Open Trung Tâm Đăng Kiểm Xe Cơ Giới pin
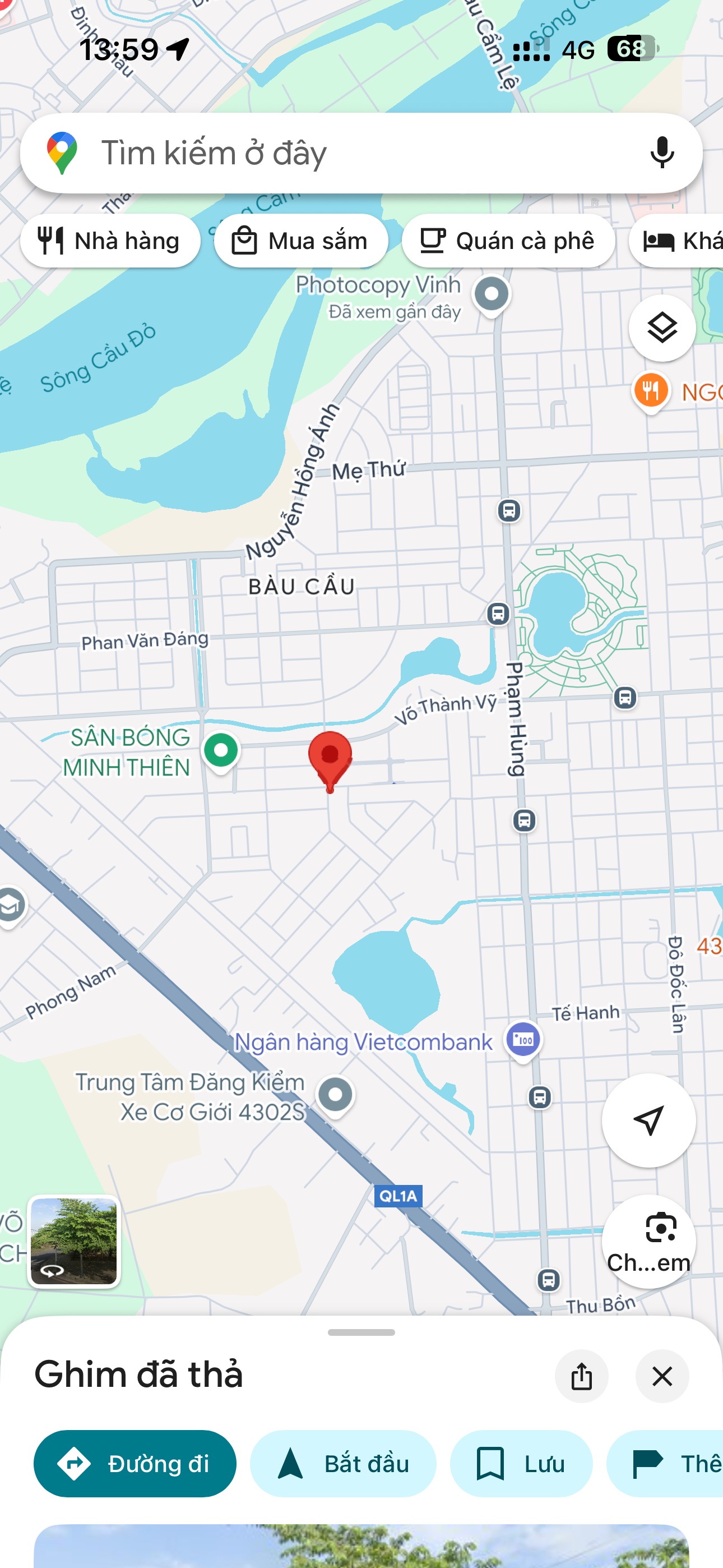 pos(335,1095)
